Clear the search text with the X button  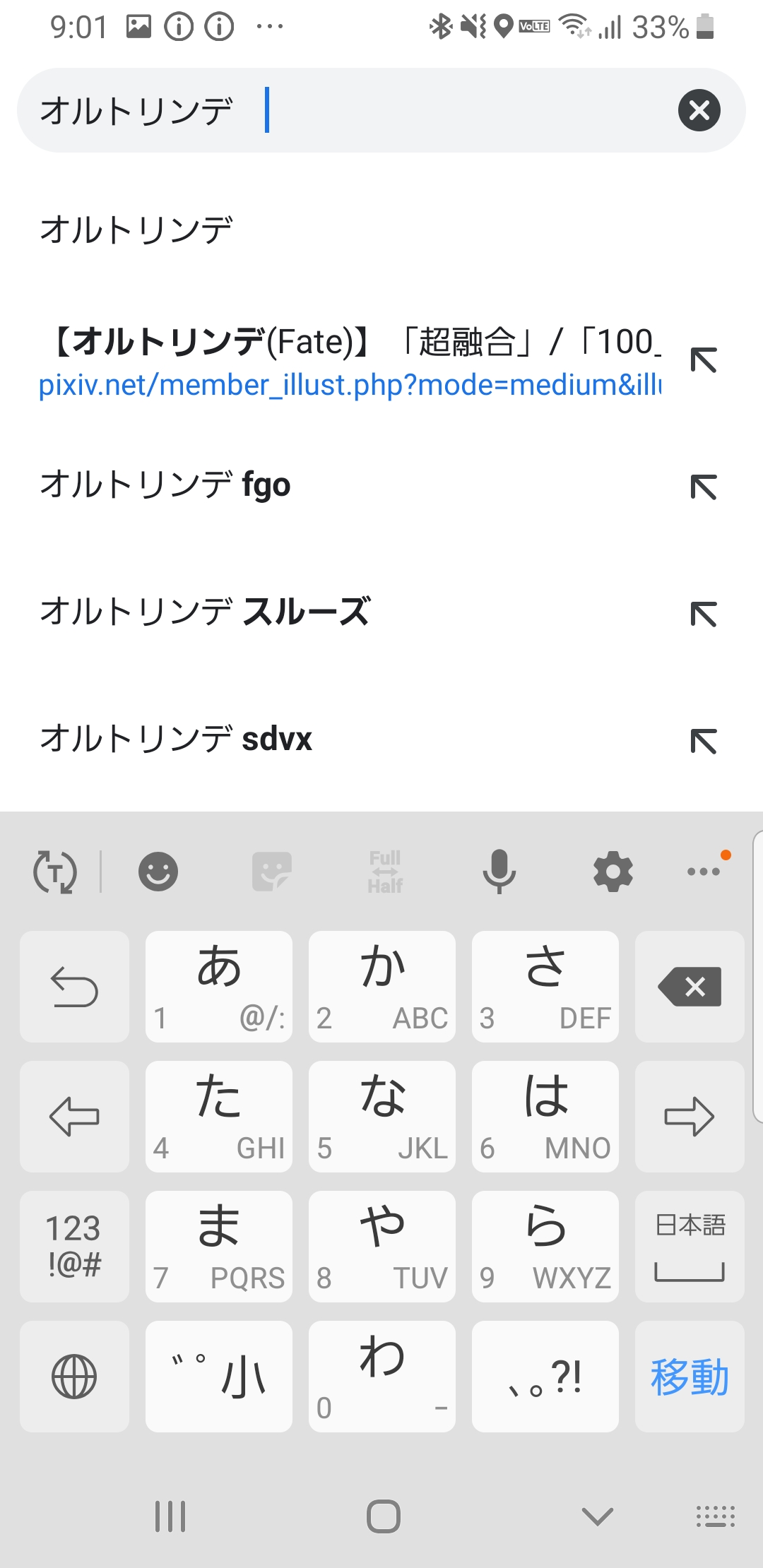click(x=699, y=110)
